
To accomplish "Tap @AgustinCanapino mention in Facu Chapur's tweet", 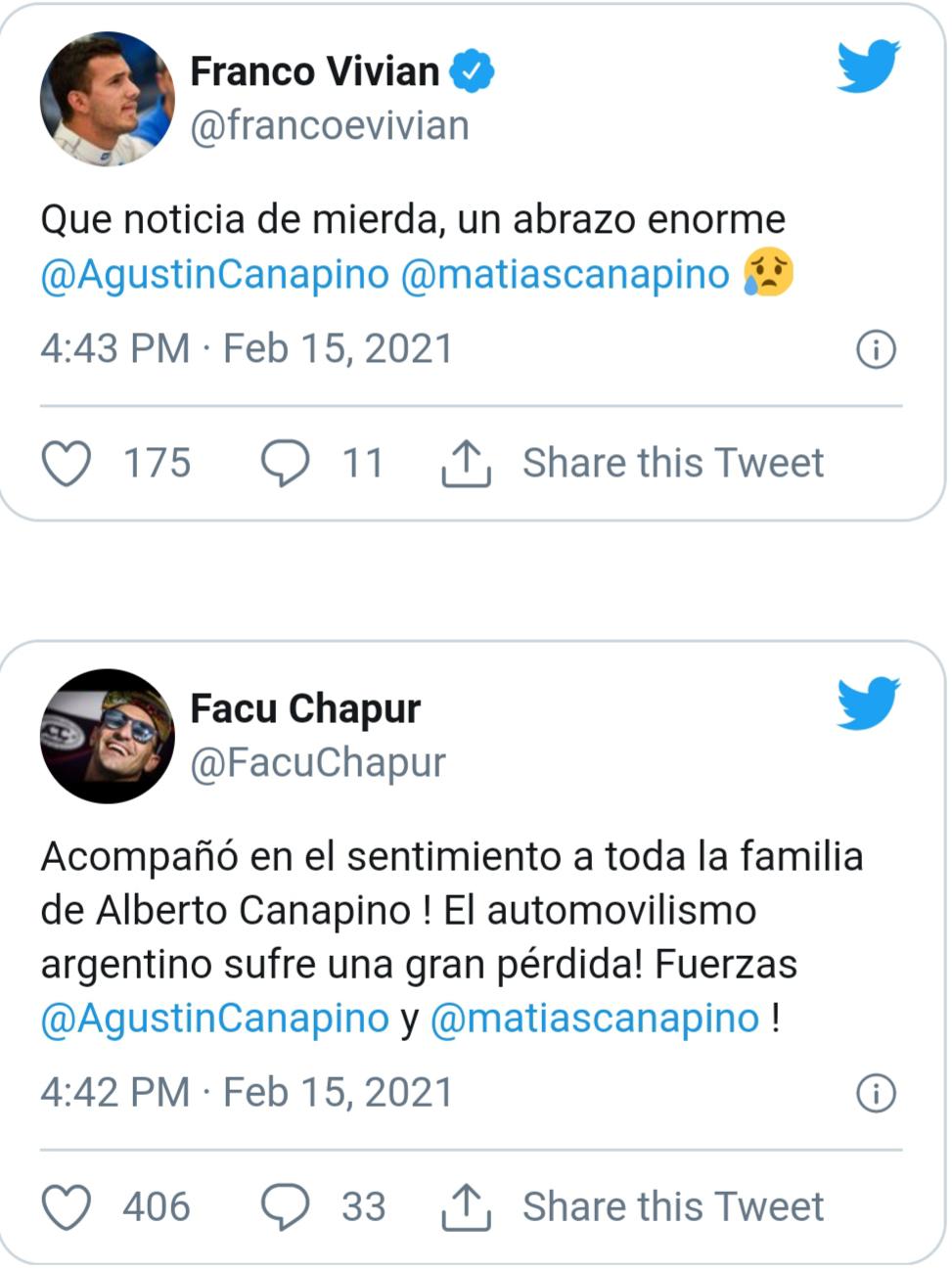I will (x=214, y=1019).
